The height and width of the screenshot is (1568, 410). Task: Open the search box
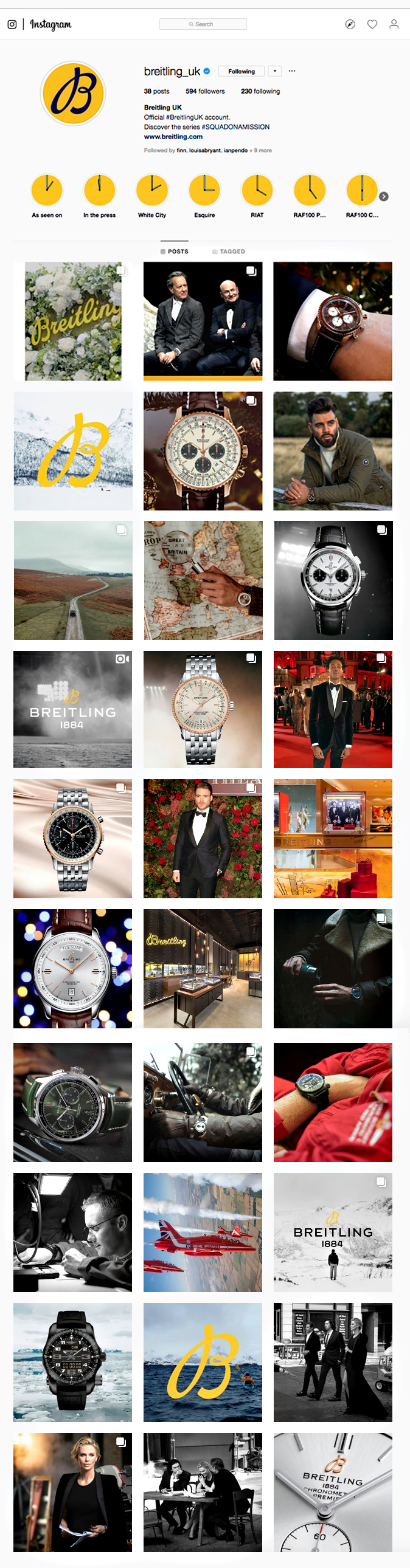[x=203, y=24]
